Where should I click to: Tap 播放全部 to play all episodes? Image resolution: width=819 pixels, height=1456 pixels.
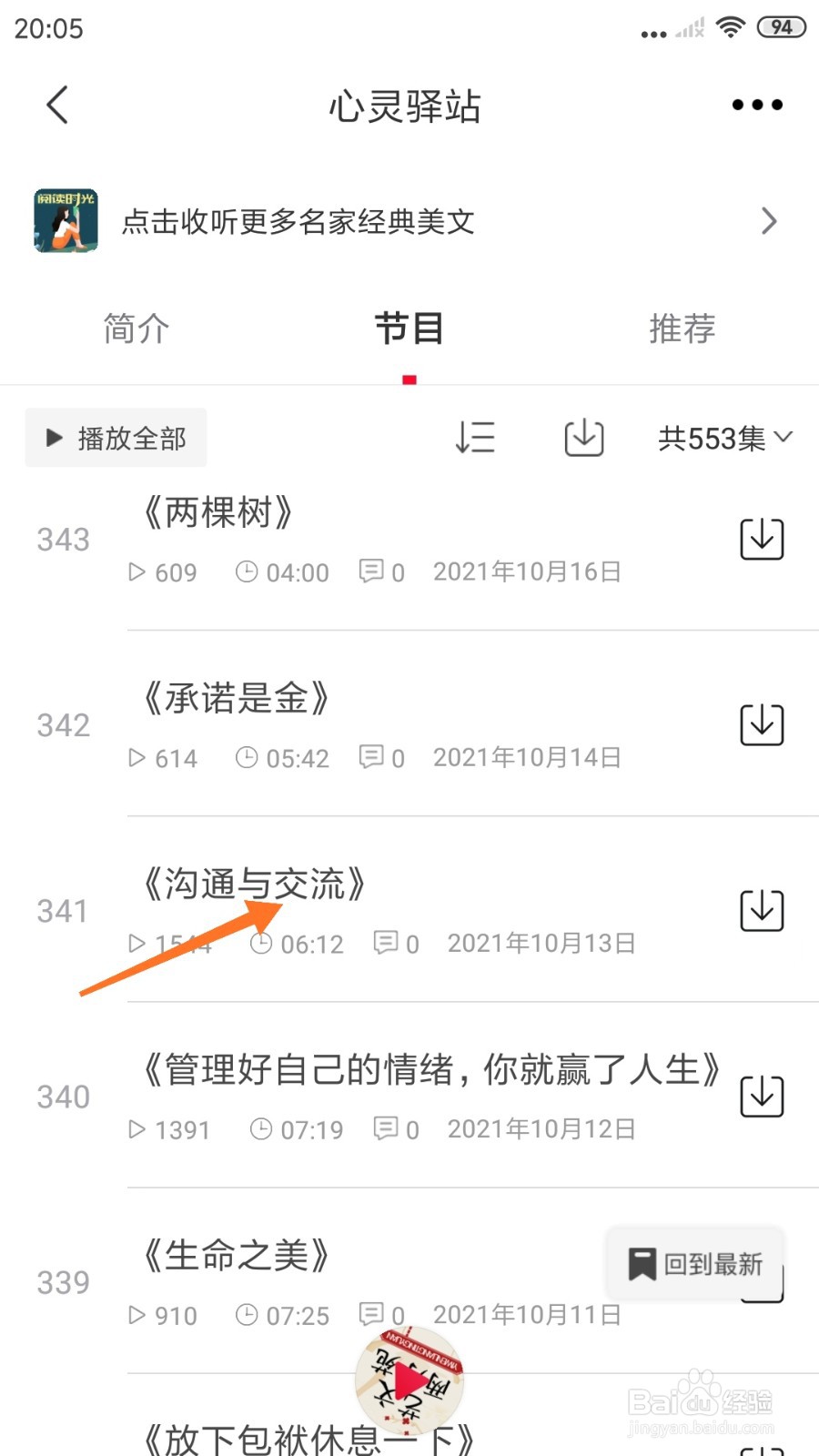point(116,438)
